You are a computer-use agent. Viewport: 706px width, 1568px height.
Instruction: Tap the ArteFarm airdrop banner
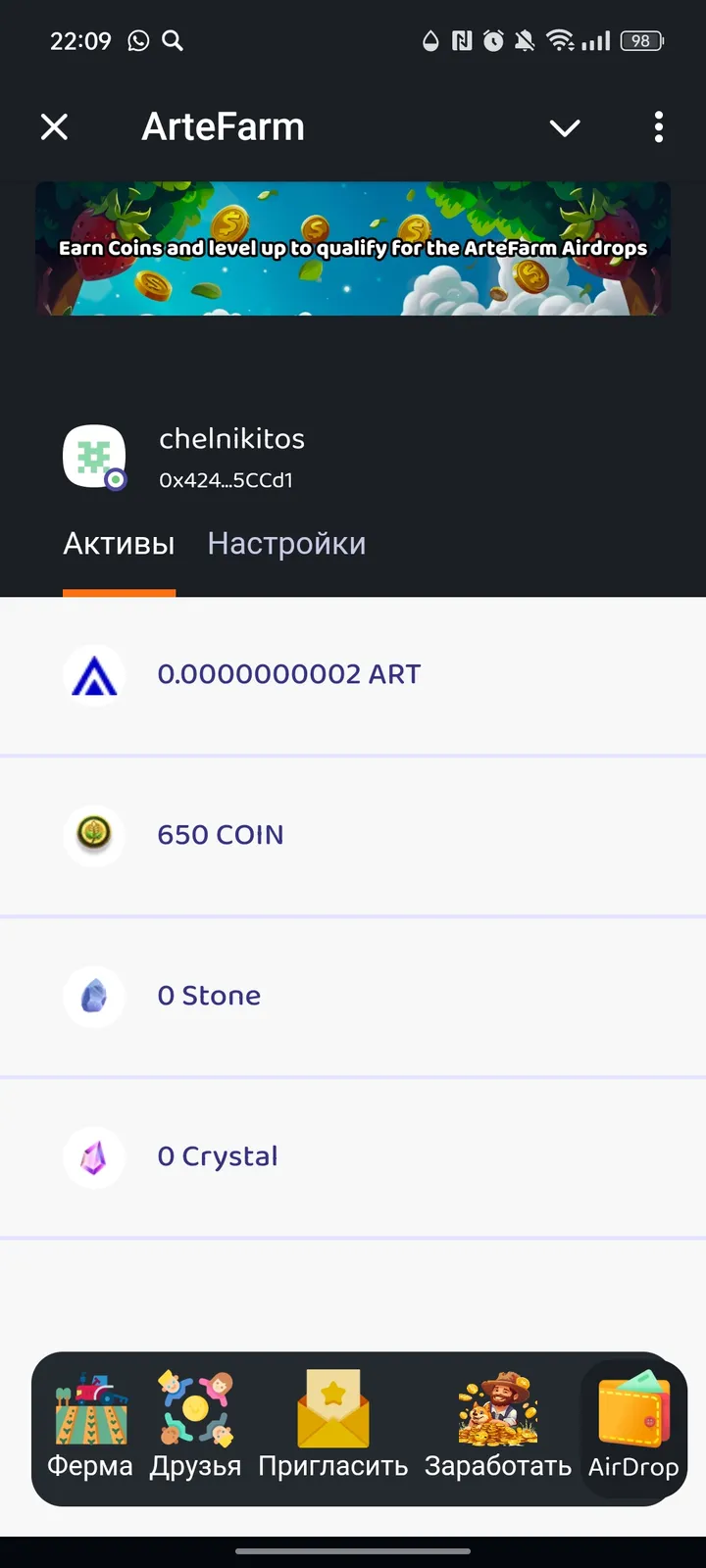[x=353, y=248]
